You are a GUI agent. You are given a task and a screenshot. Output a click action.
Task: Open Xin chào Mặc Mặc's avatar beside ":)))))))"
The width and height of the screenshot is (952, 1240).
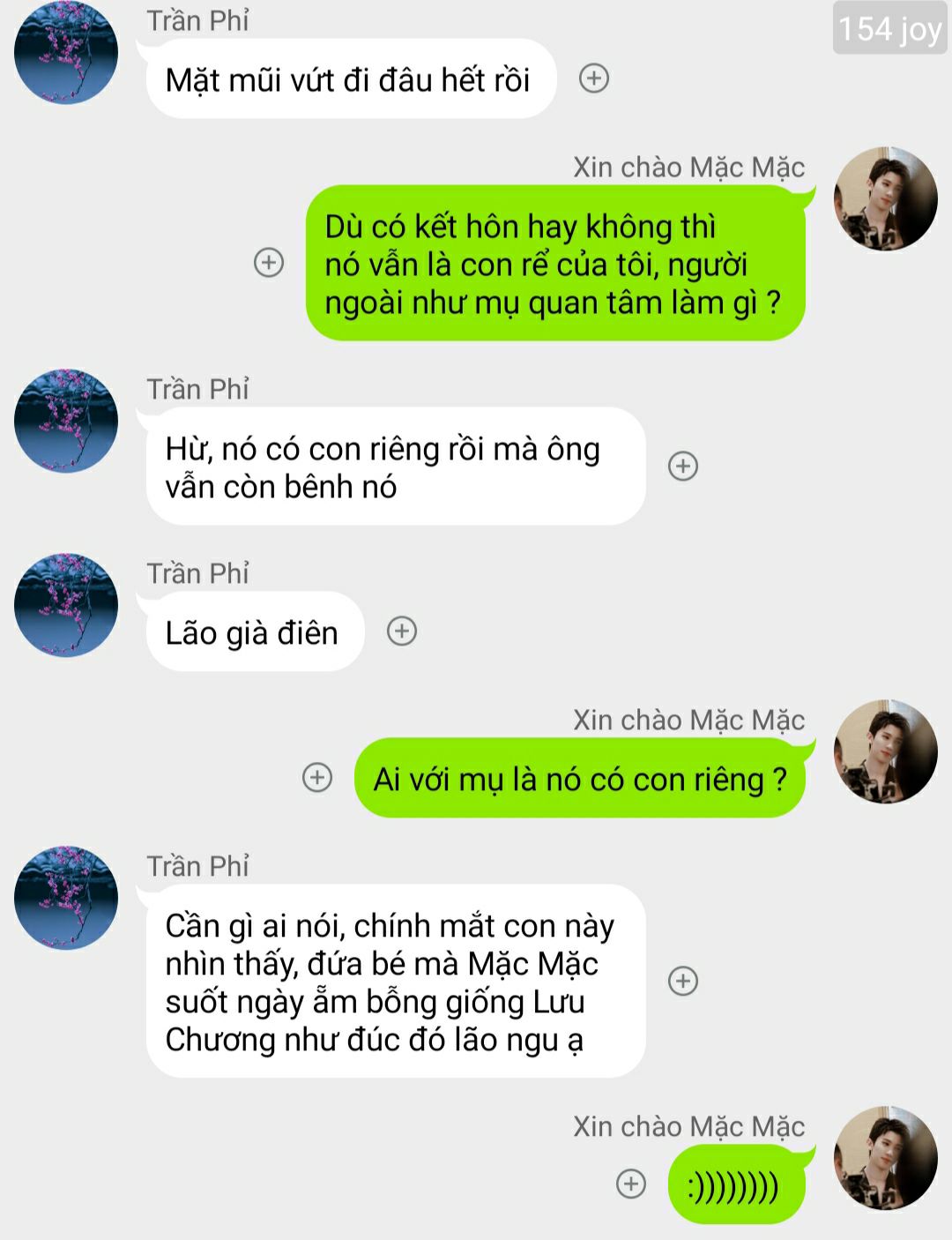[885, 1157]
